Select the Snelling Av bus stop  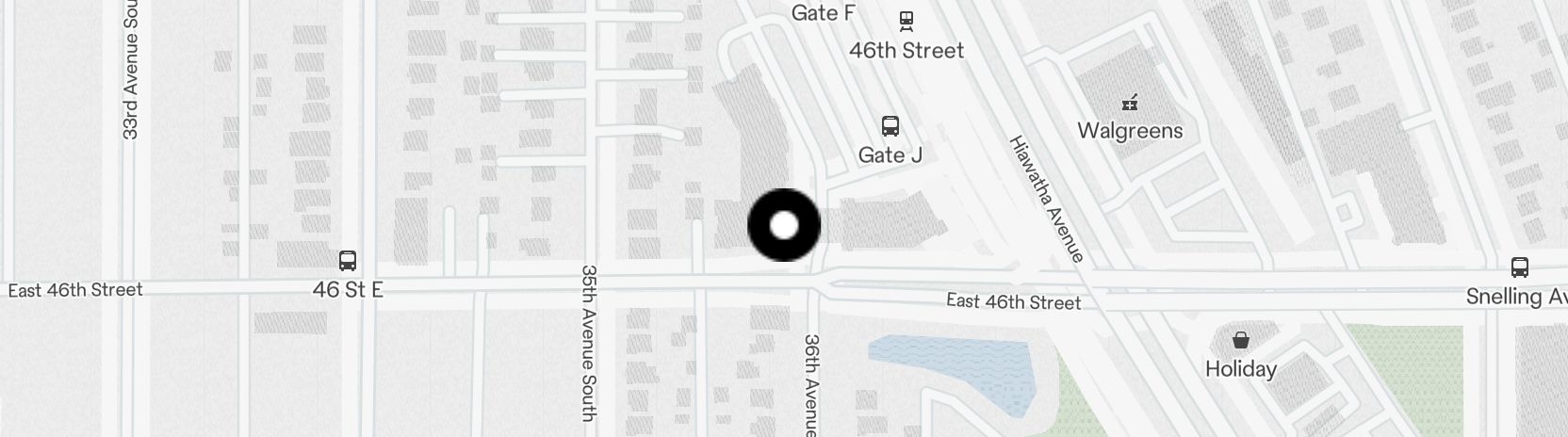click(1519, 267)
